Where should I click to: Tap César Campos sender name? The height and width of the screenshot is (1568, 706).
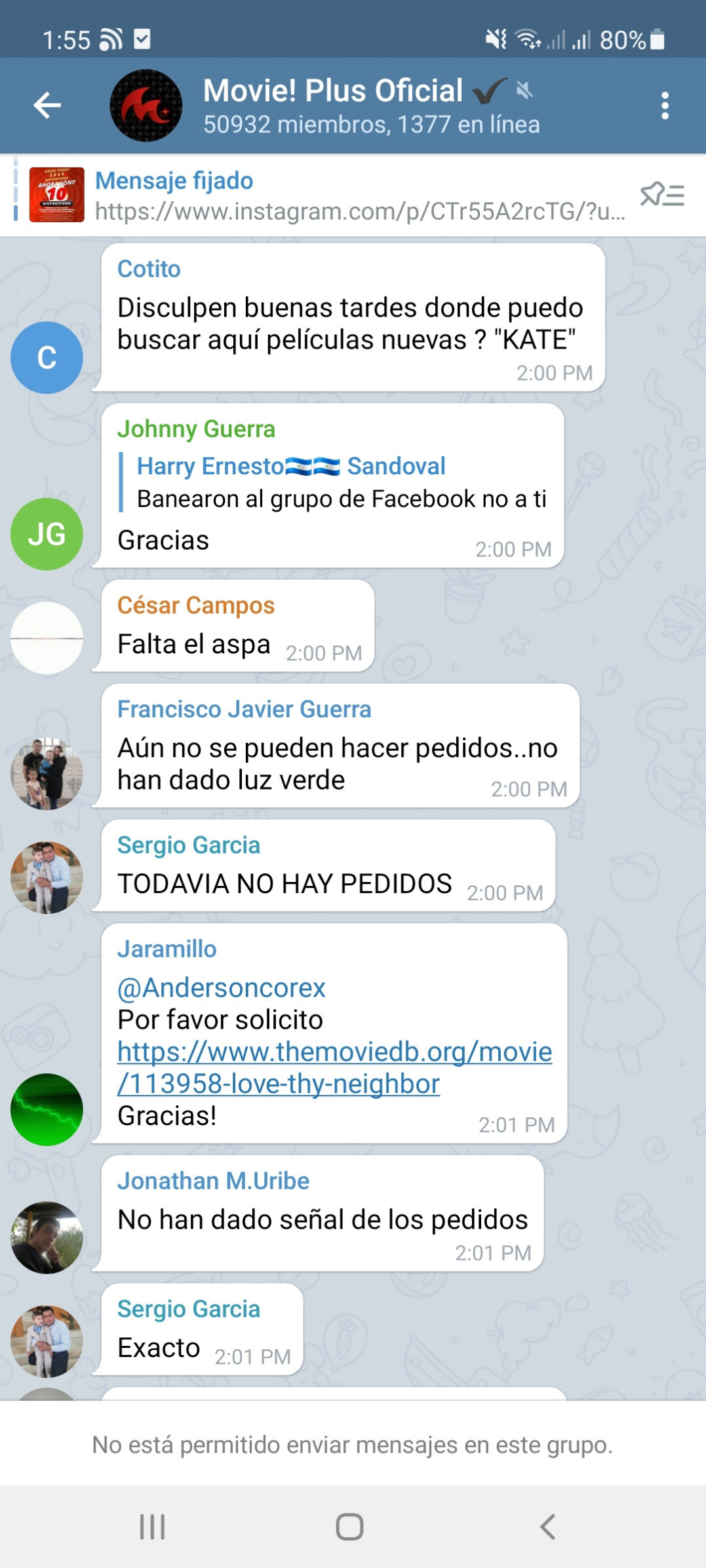click(196, 605)
